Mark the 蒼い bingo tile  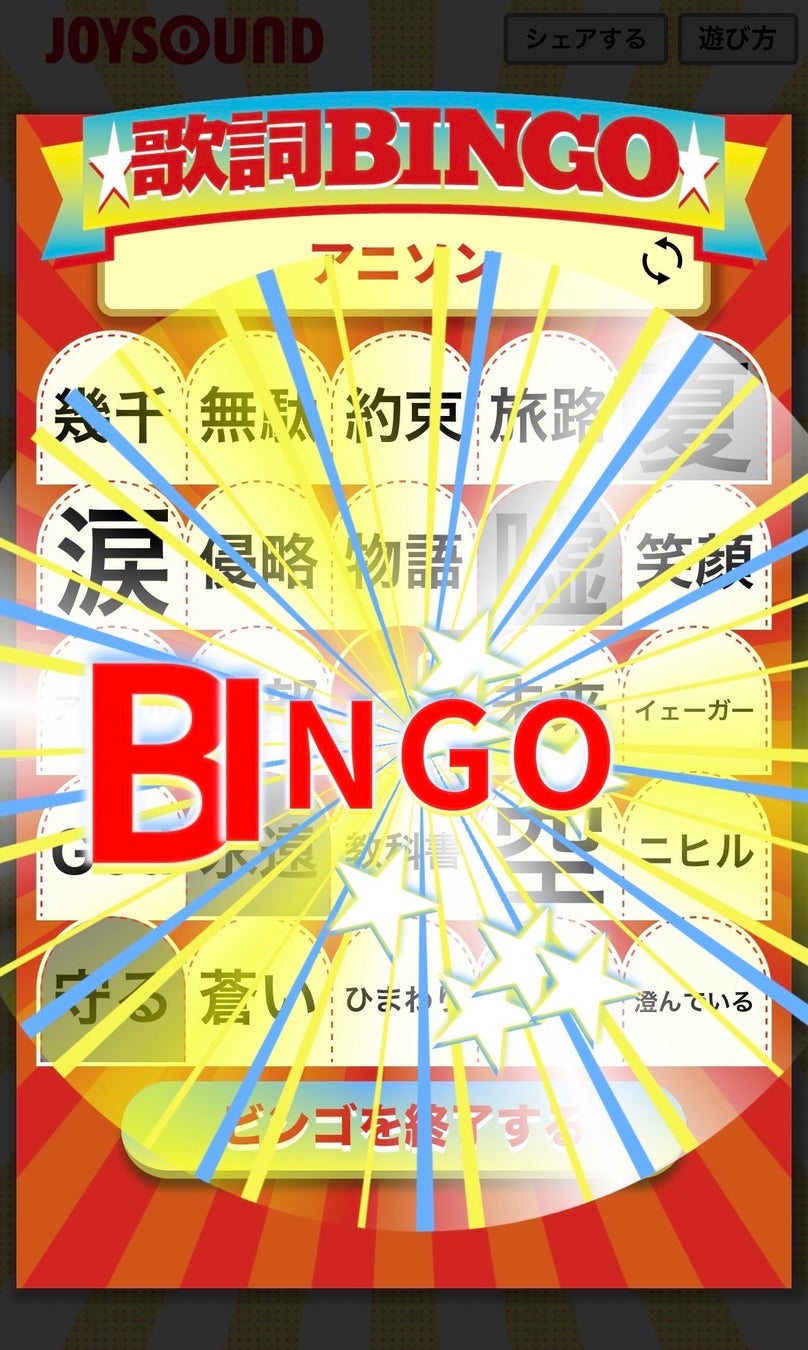[258, 1000]
